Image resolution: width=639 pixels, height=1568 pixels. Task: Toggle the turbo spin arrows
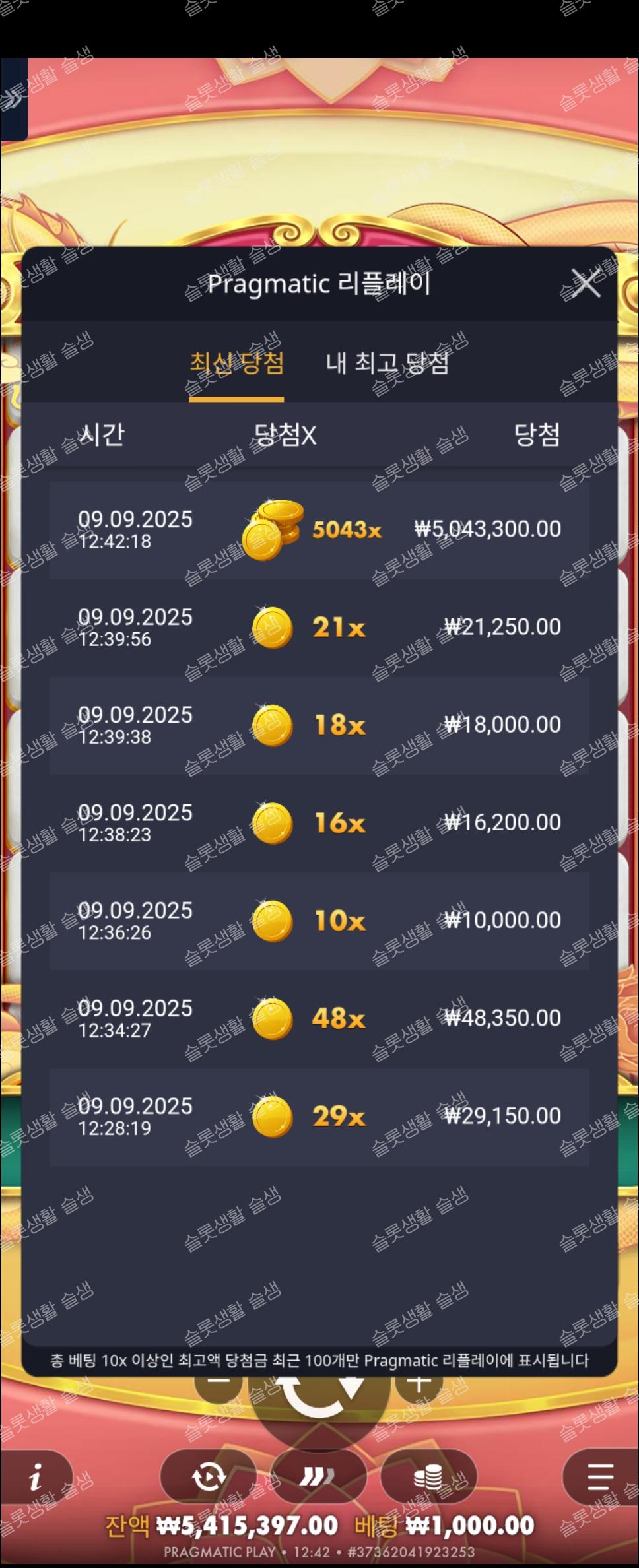[318, 1477]
